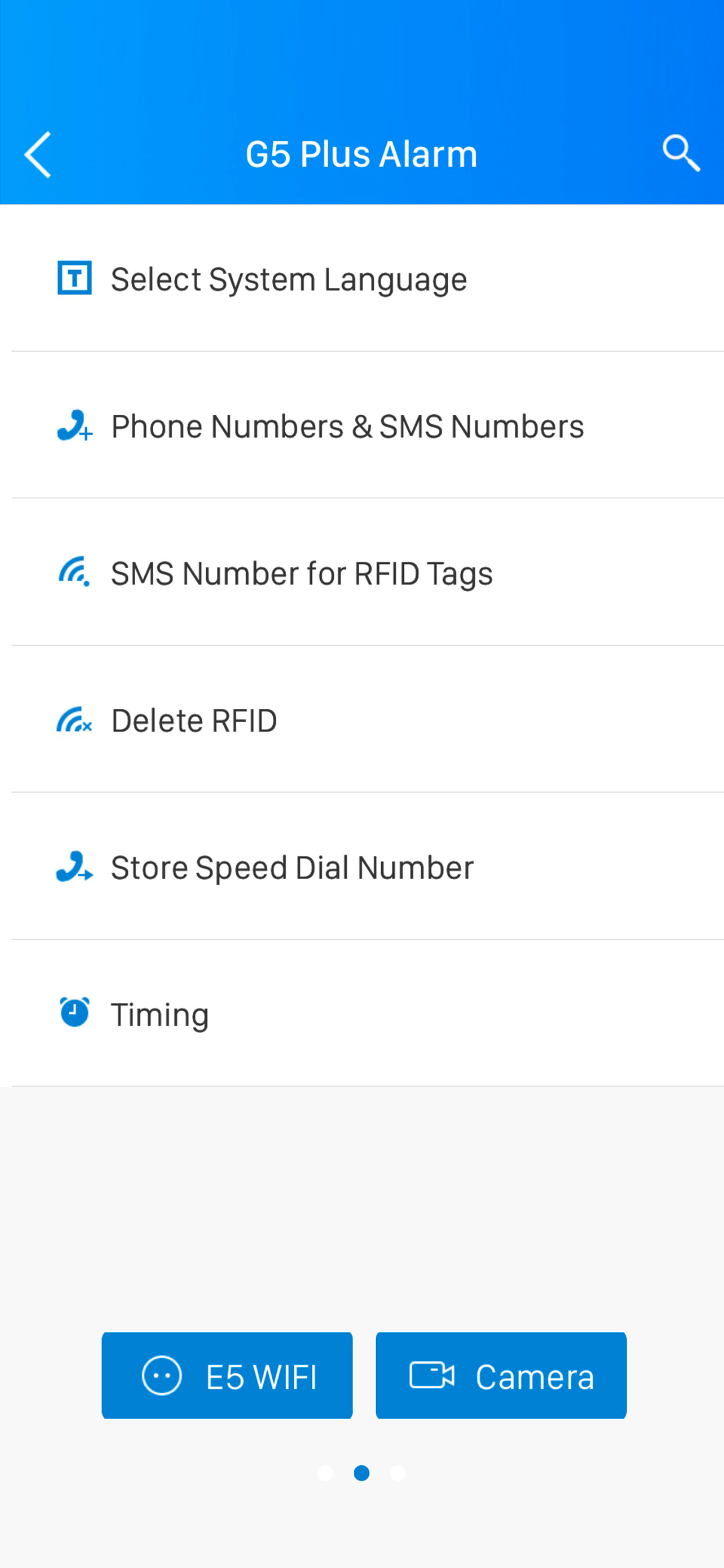Open SMS Number for RFID Tags

pyautogui.click(x=301, y=572)
